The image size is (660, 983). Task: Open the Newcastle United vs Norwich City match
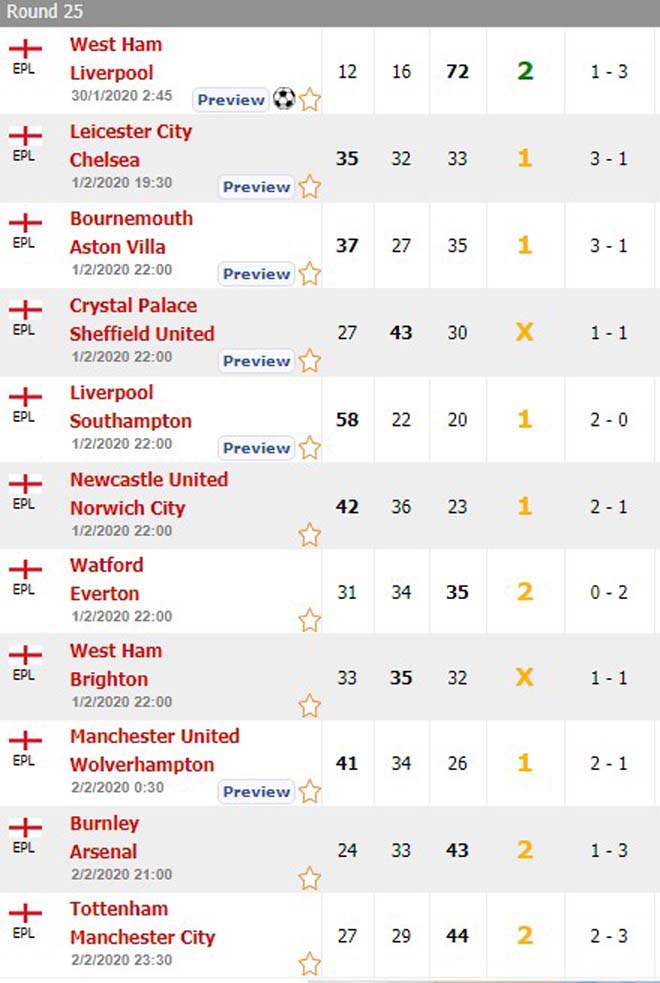point(148,494)
